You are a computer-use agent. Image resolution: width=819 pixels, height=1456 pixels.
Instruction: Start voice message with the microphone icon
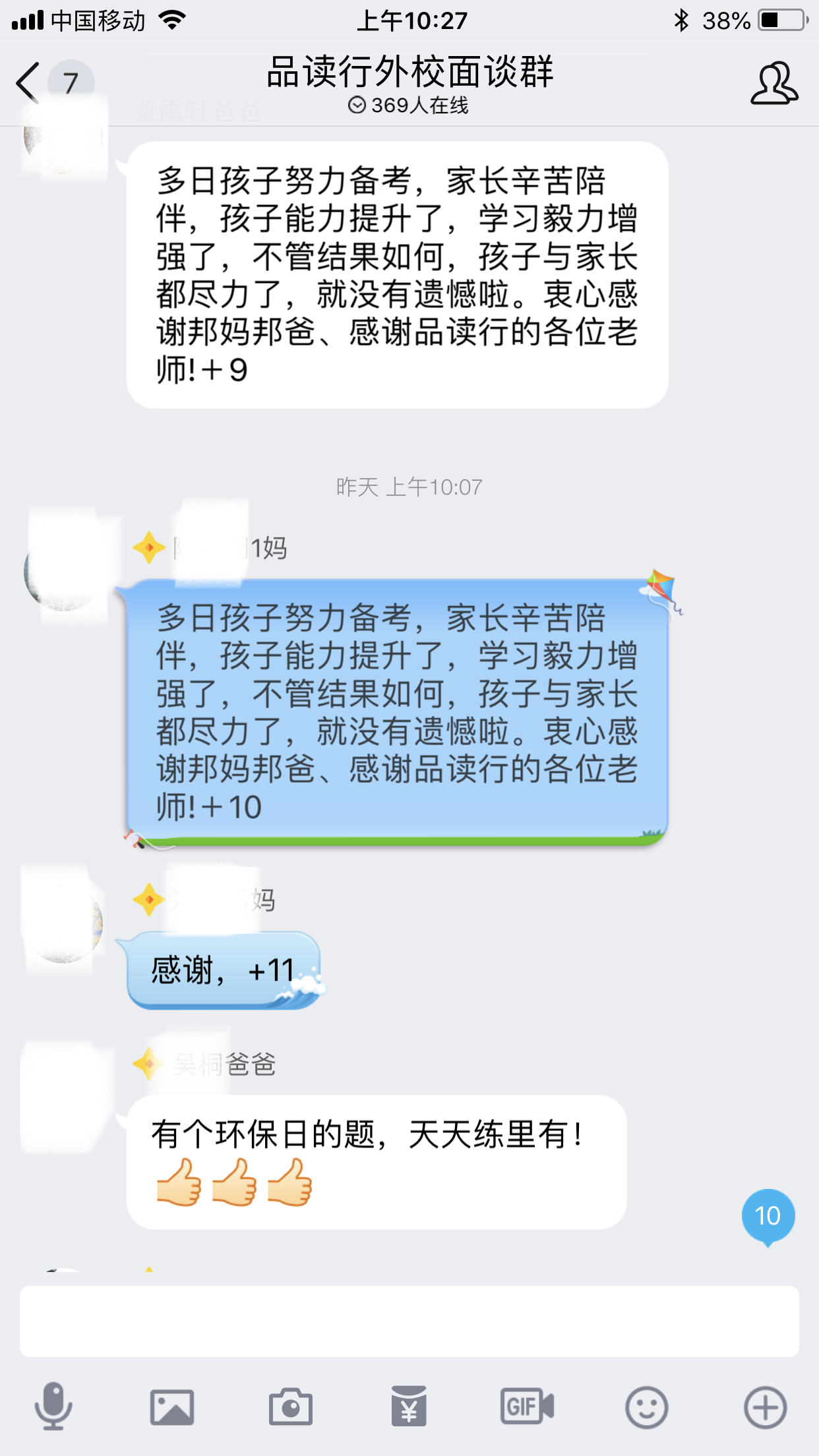[53, 1407]
